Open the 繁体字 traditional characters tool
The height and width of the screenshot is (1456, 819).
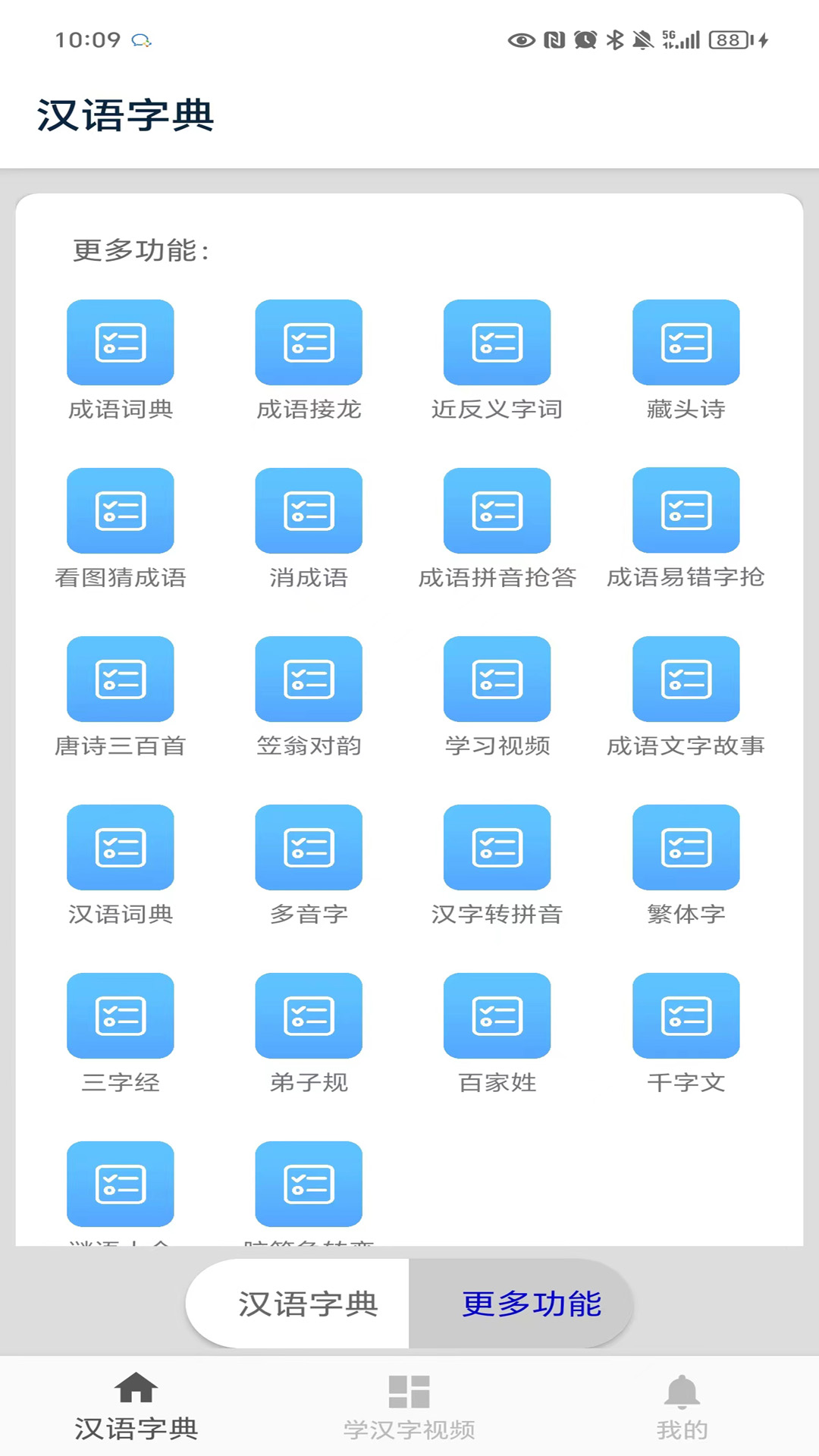(x=685, y=863)
